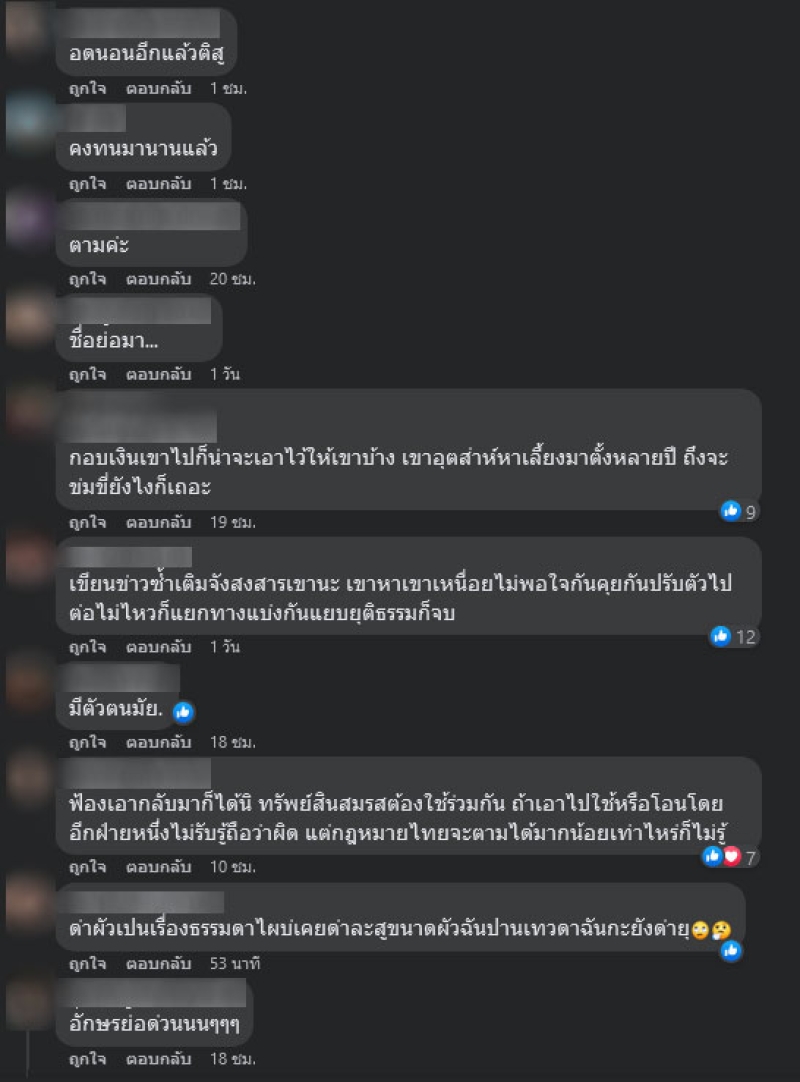The image size is (800, 1082).
Task: Like the comment 'ตามค่ะ'
Action: point(87,279)
